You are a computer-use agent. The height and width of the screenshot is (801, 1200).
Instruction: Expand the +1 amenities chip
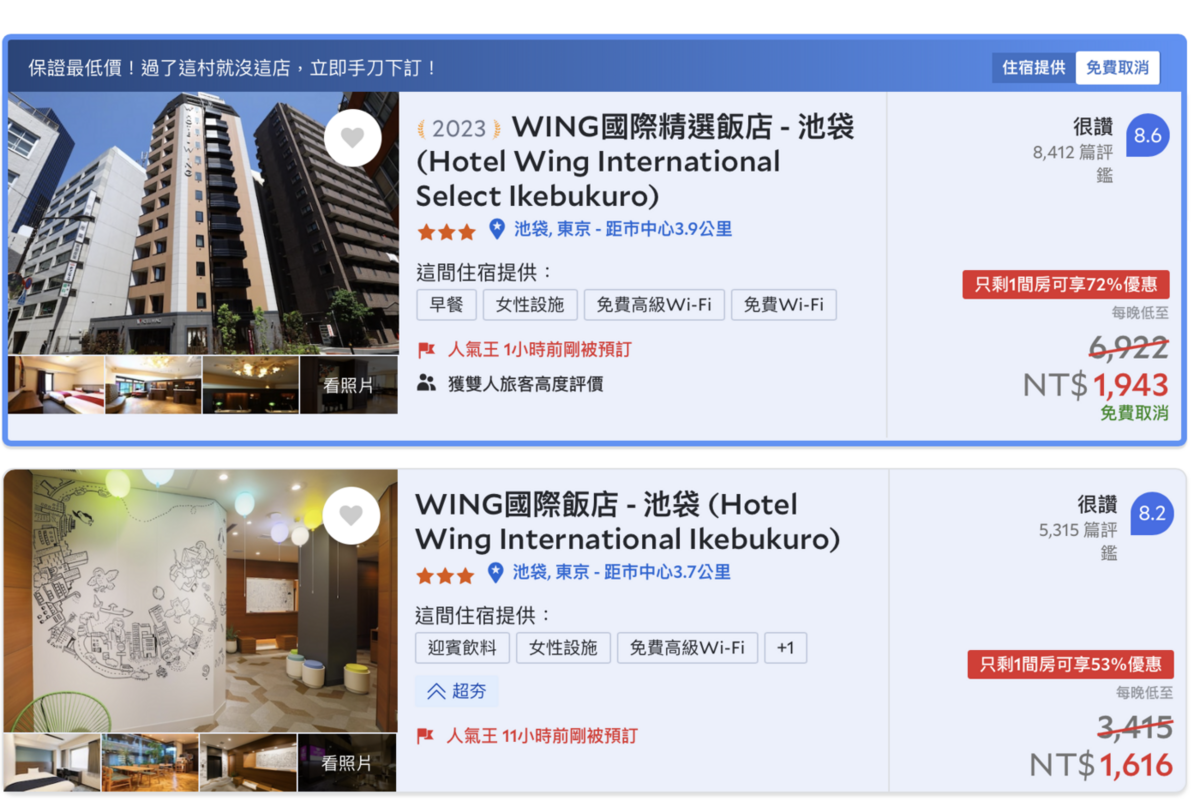[x=785, y=648]
